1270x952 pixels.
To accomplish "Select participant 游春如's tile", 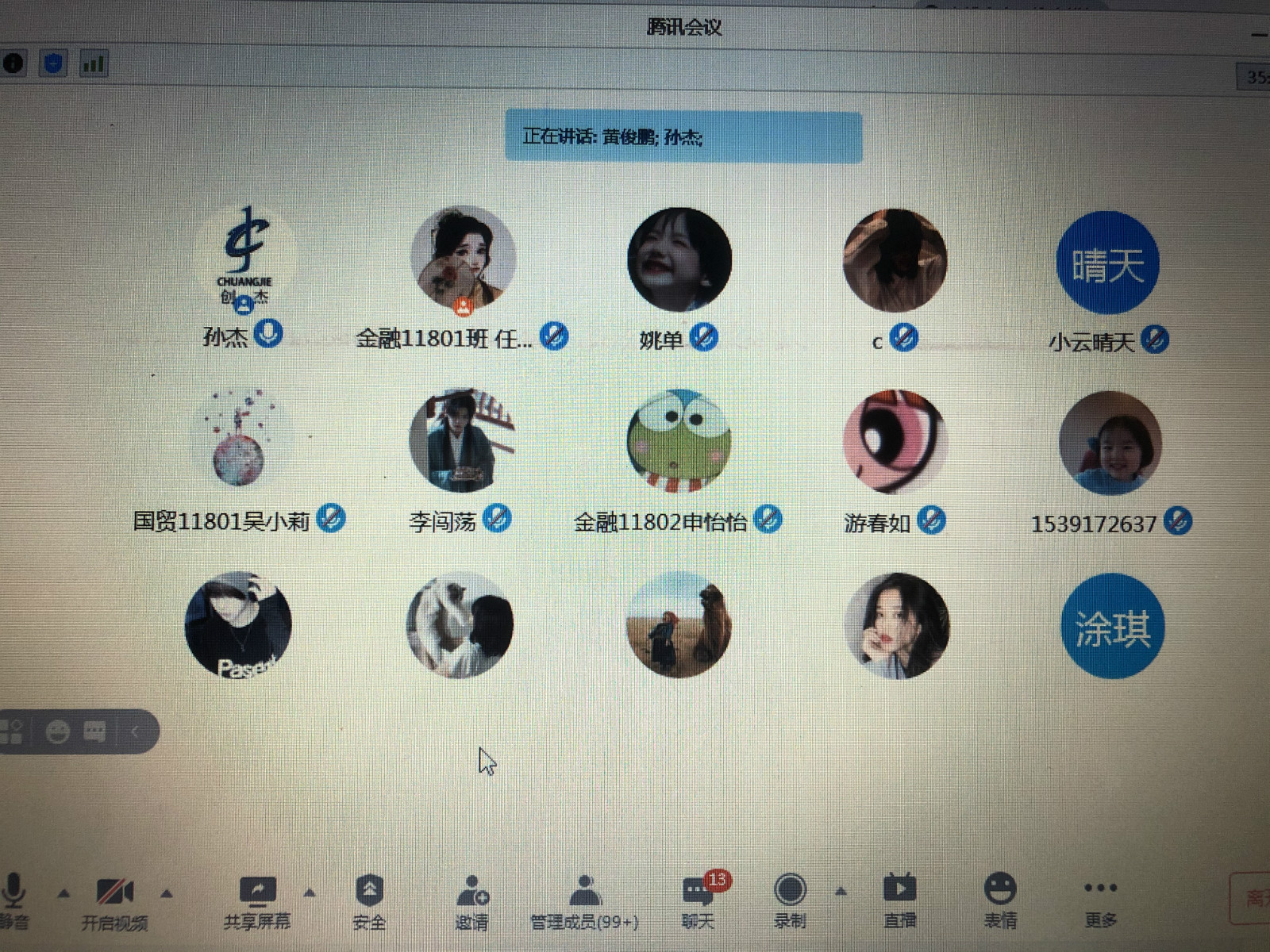I will [895, 440].
